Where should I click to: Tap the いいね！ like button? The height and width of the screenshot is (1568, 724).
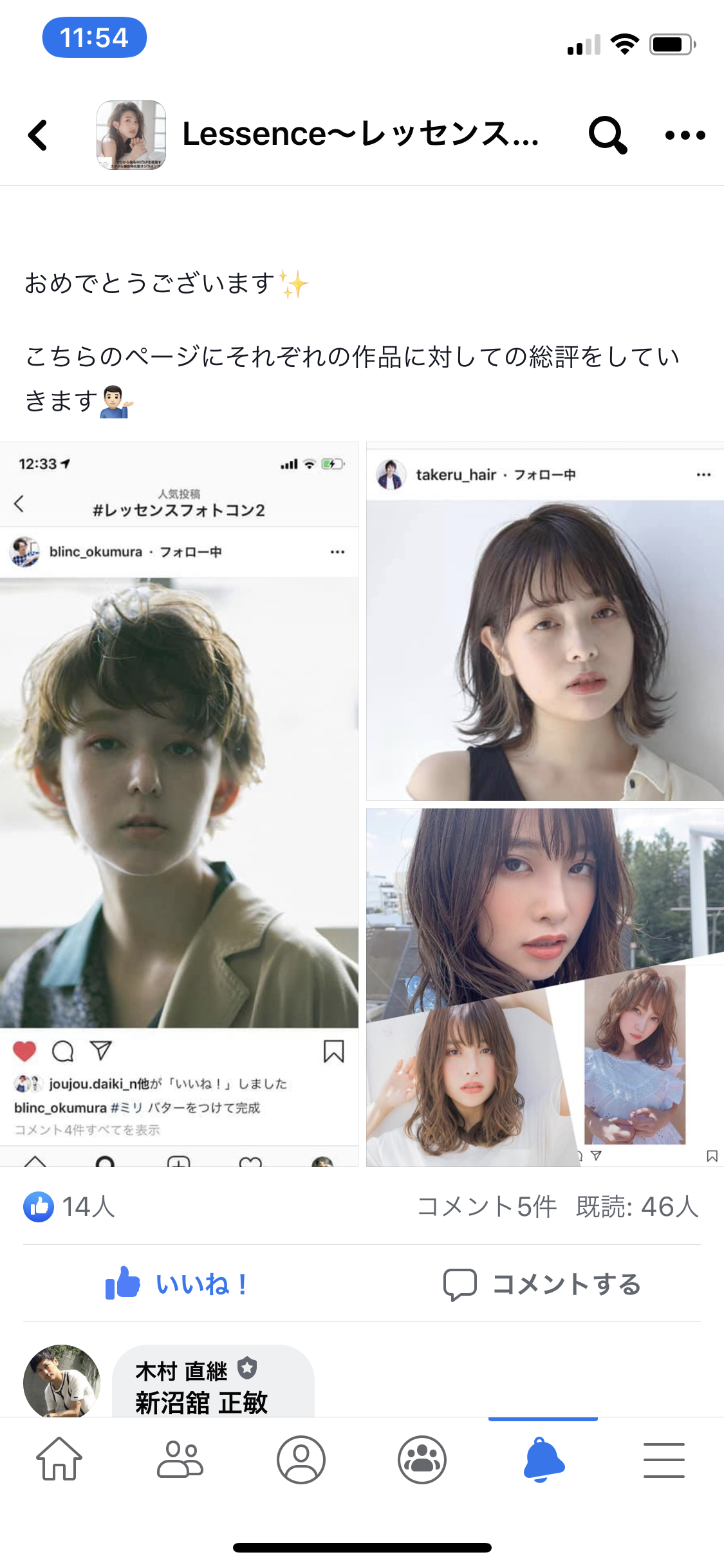pos(177,1284)
